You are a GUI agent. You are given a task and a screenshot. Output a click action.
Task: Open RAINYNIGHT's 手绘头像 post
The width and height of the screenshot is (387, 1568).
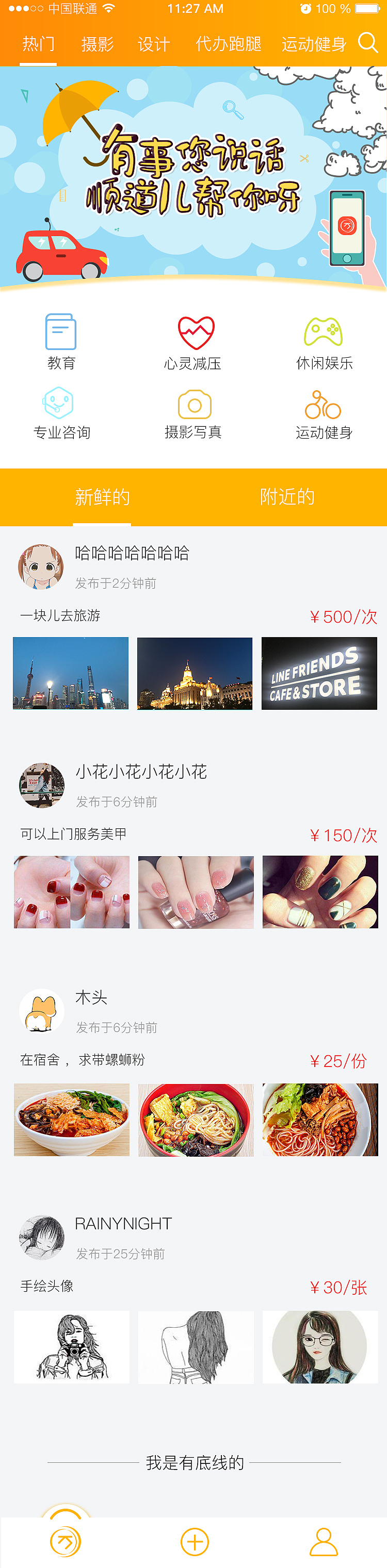[47, 1286]
